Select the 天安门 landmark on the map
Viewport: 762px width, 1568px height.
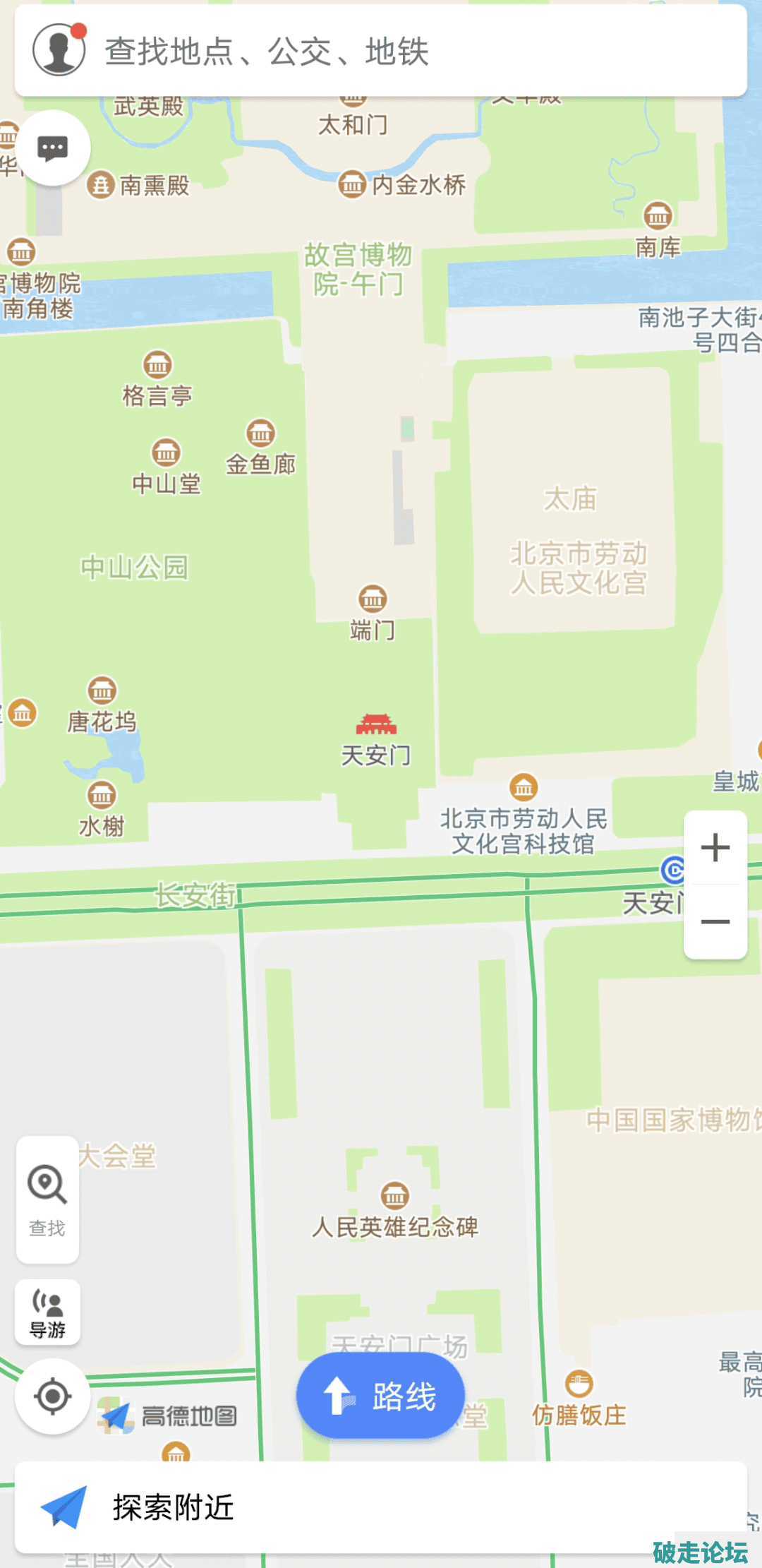(x=376, y=726)
